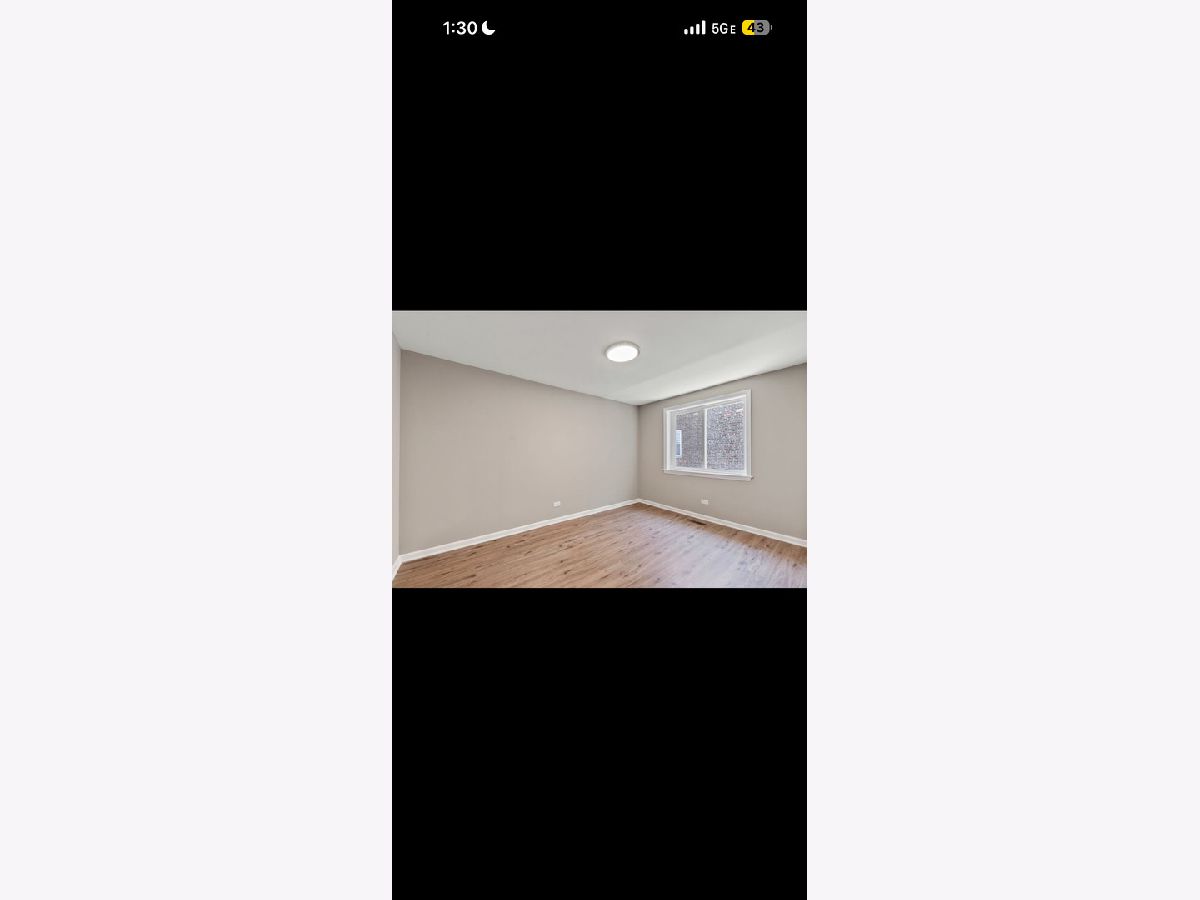
Task: Tap the empty room photo to show controls
Action: coord(599,449)
